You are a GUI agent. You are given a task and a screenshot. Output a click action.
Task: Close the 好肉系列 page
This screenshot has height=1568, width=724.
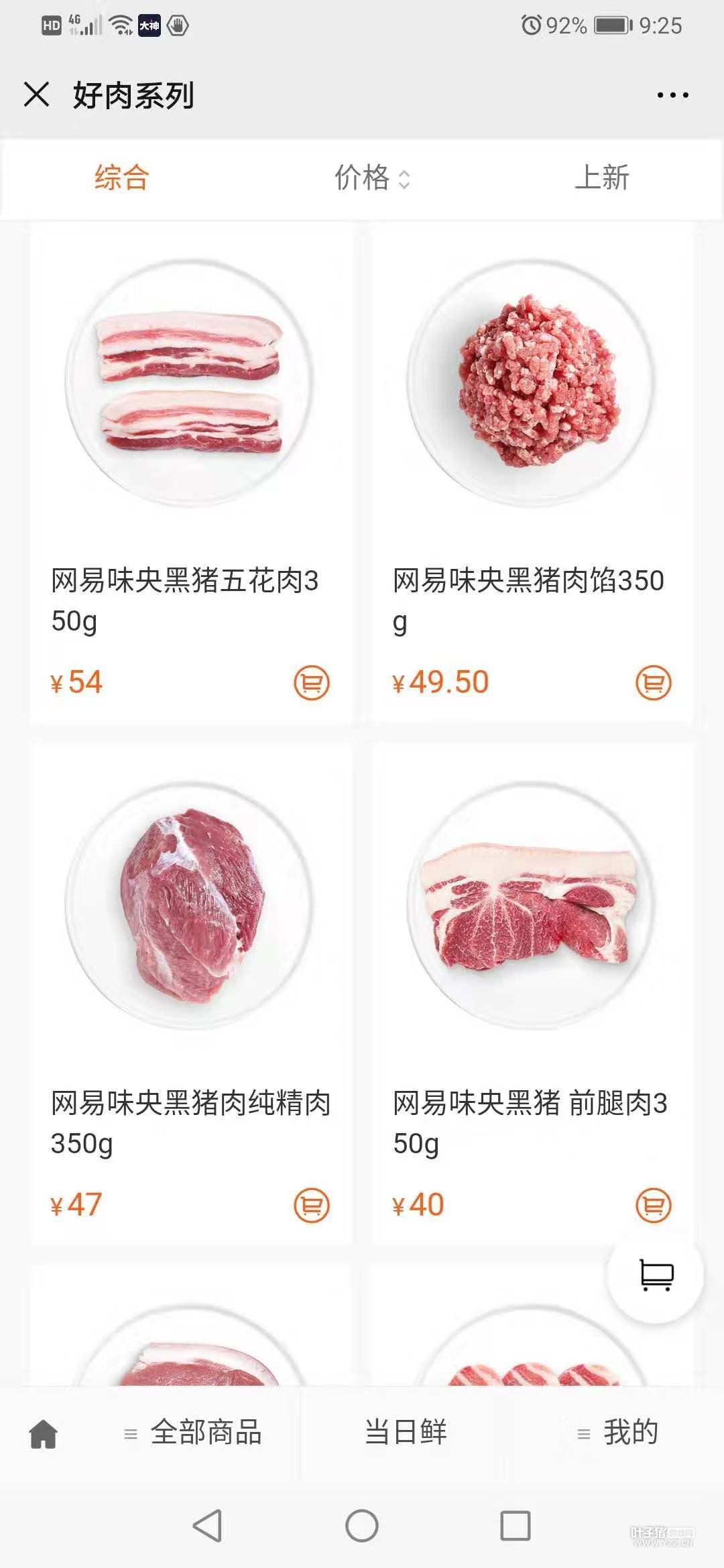pos(37,94)
